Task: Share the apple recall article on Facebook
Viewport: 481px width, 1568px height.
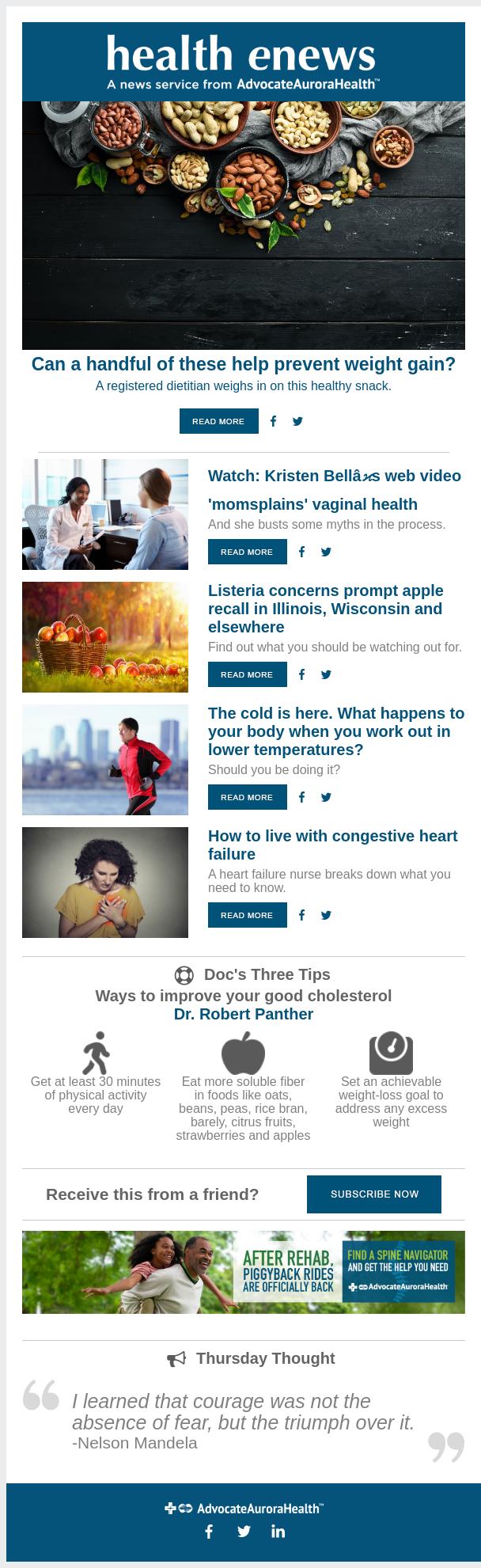Action: click(301, 674)
